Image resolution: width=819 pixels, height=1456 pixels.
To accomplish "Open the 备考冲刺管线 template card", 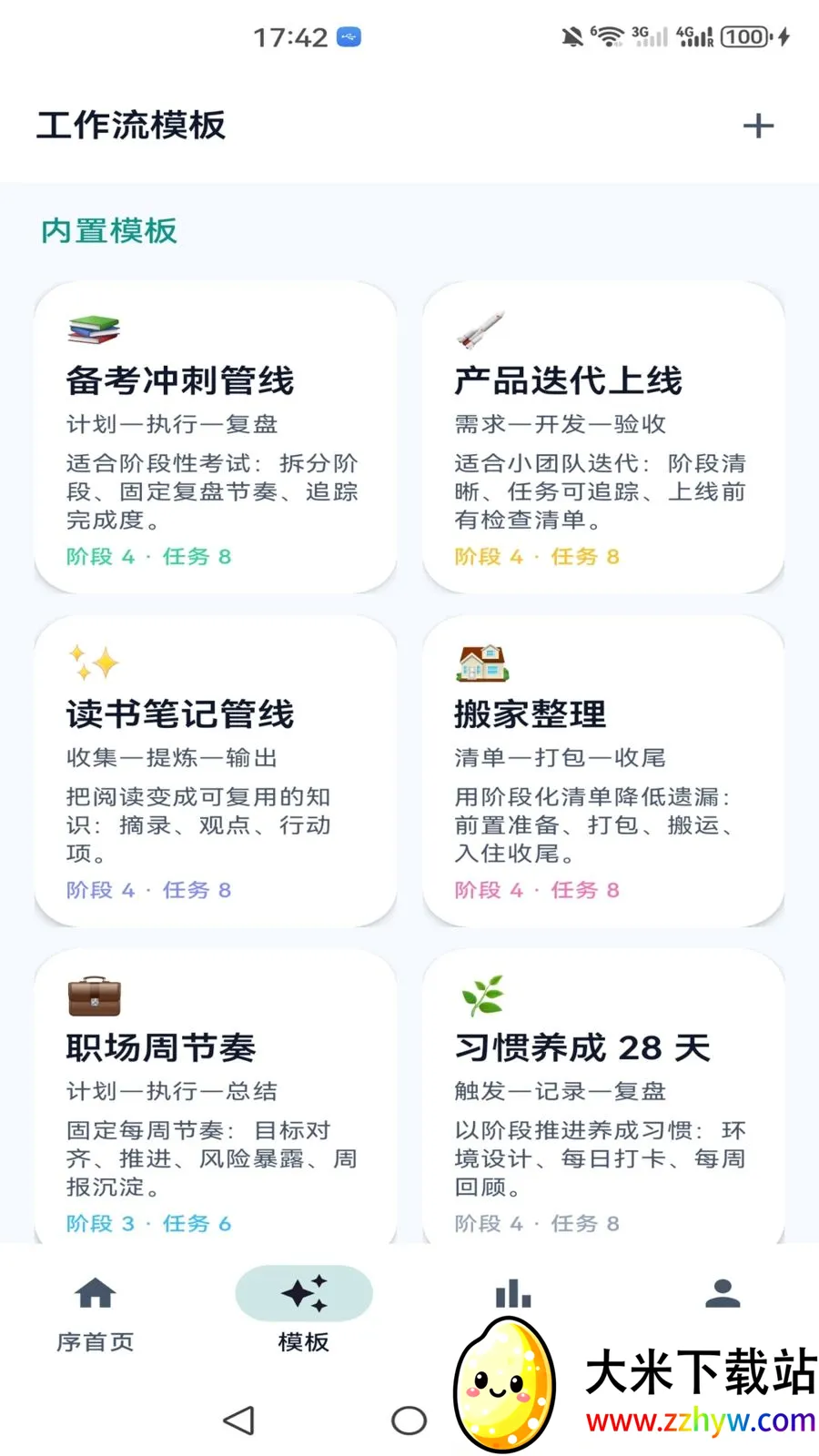I will [216, 438].
